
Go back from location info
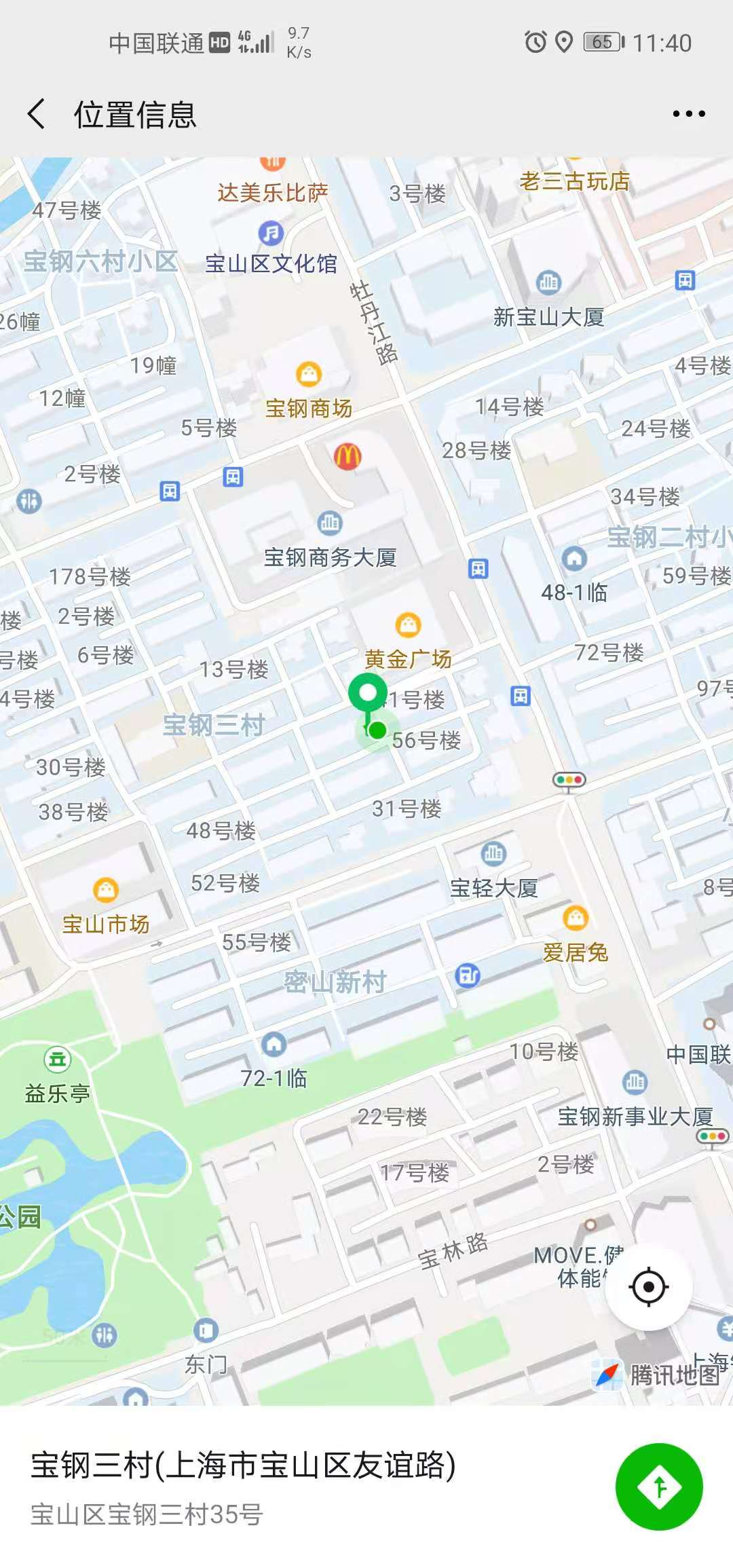(37, 113)
